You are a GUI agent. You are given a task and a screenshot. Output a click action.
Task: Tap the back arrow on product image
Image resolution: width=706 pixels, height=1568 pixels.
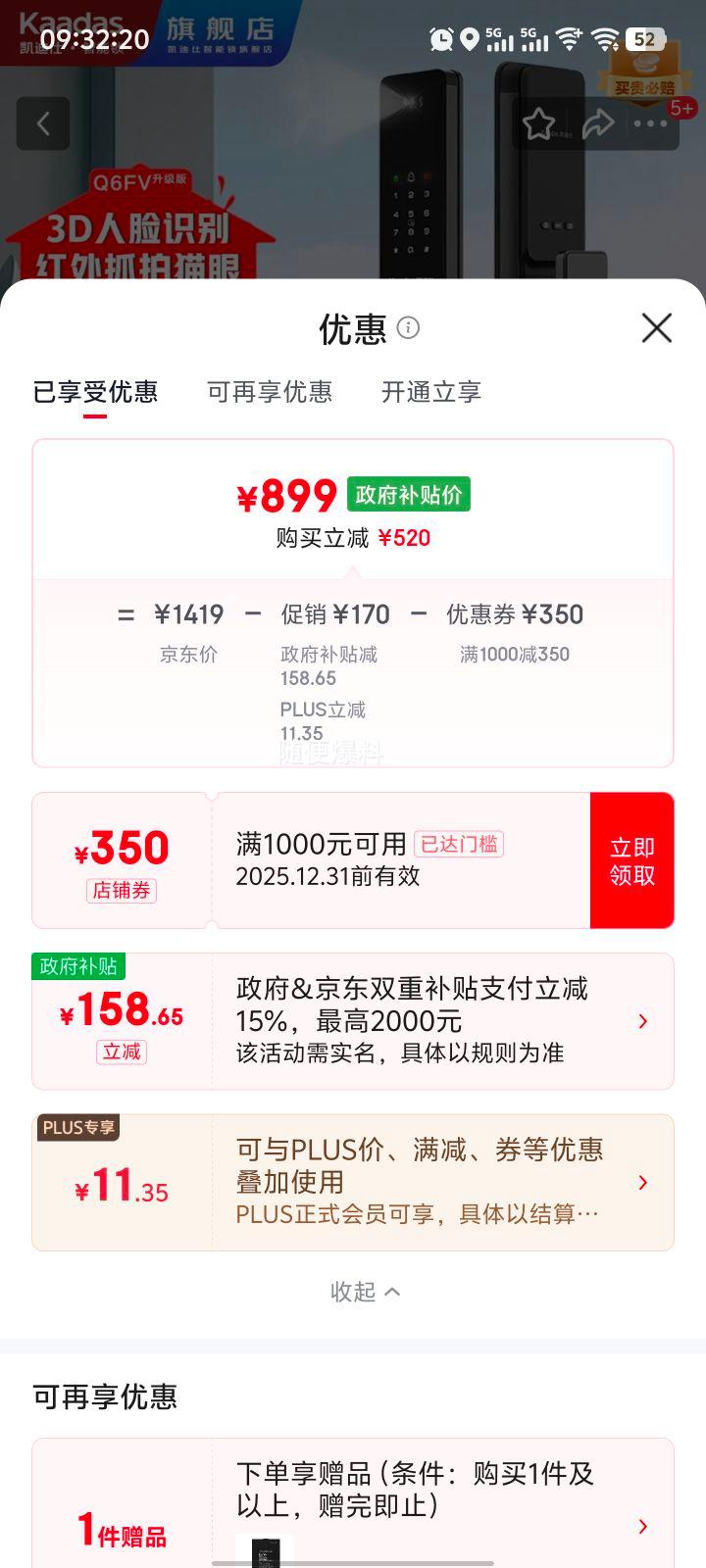point(43,123)
